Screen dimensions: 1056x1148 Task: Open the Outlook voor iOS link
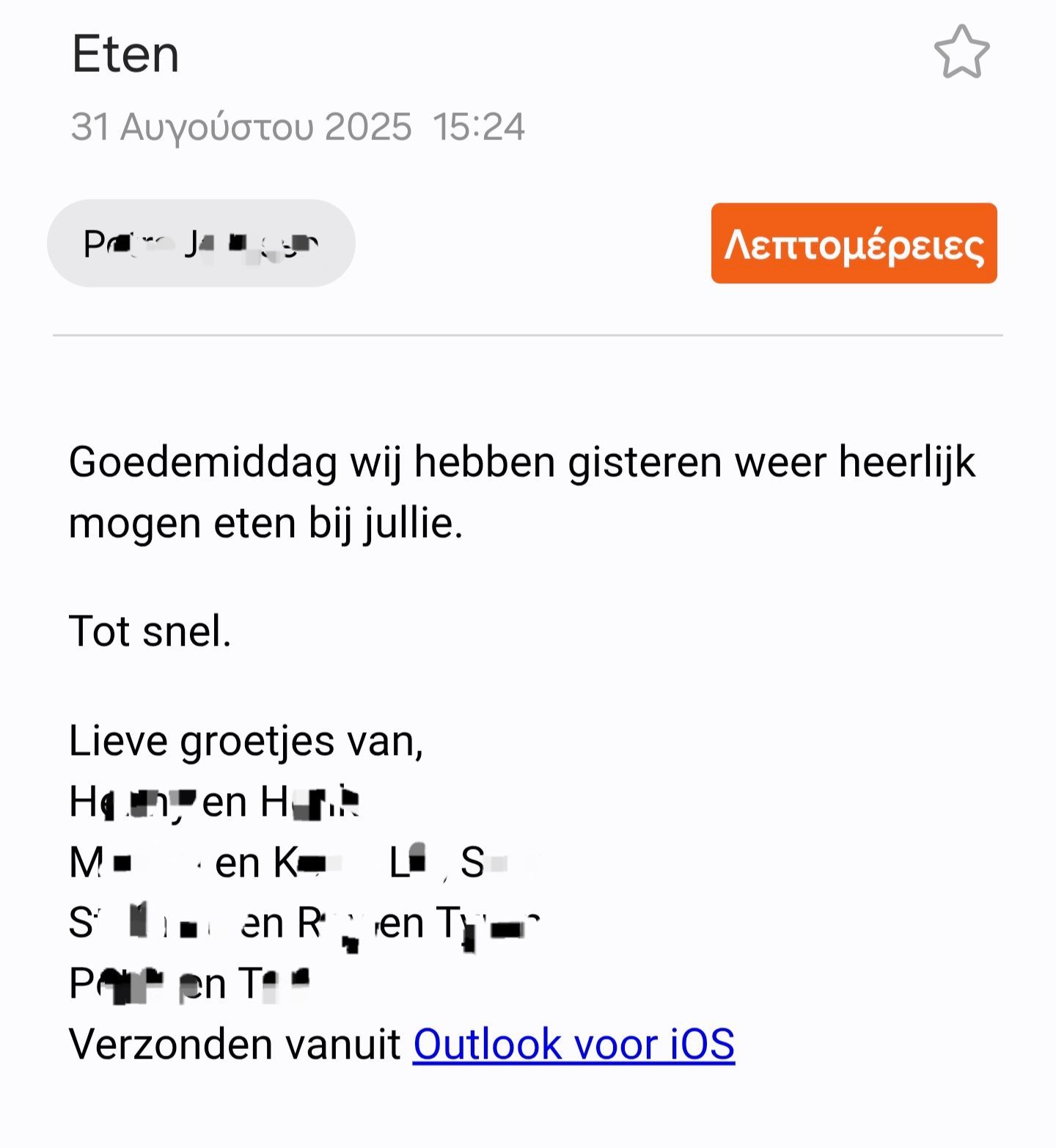click(x=573, y=1044)
